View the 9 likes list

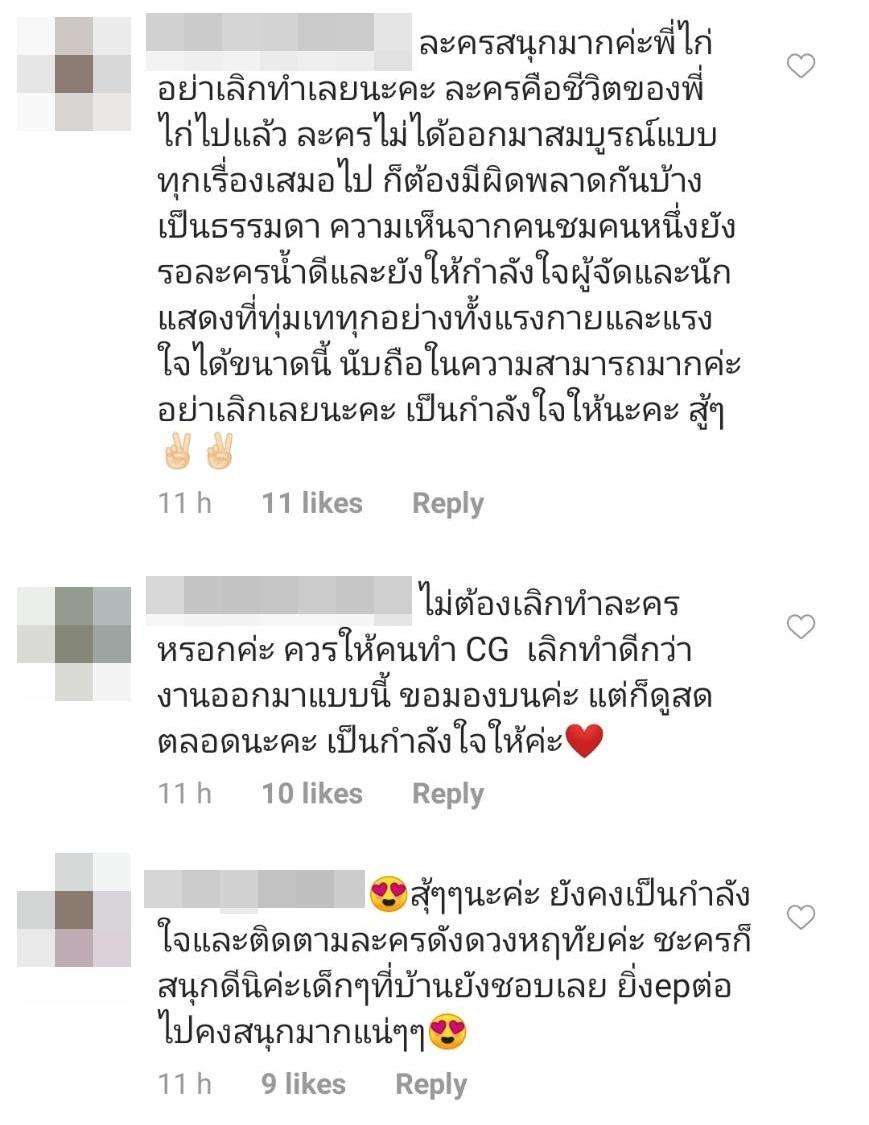click(303, 1084)
